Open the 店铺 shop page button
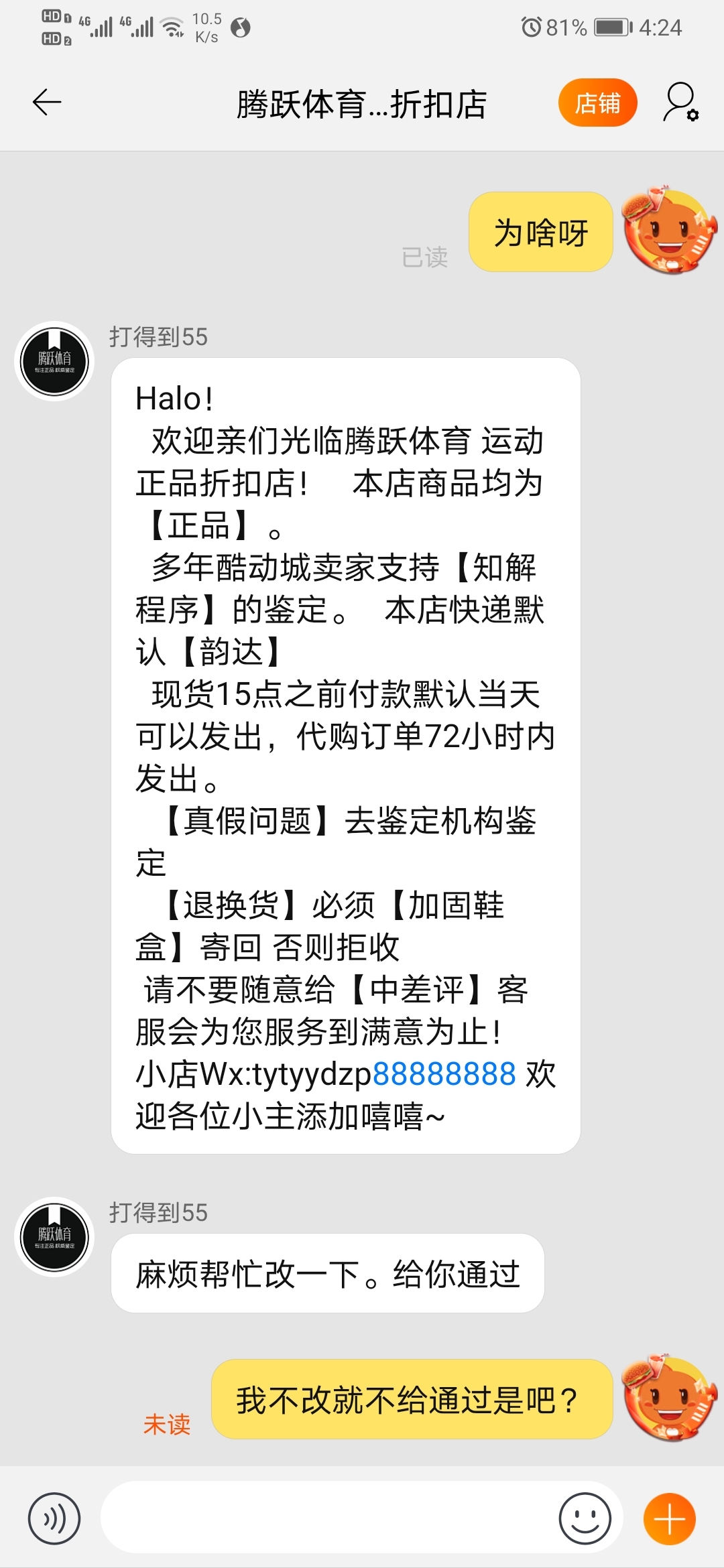This screenshot has width=724, height=1568. [x=597, y=103]
